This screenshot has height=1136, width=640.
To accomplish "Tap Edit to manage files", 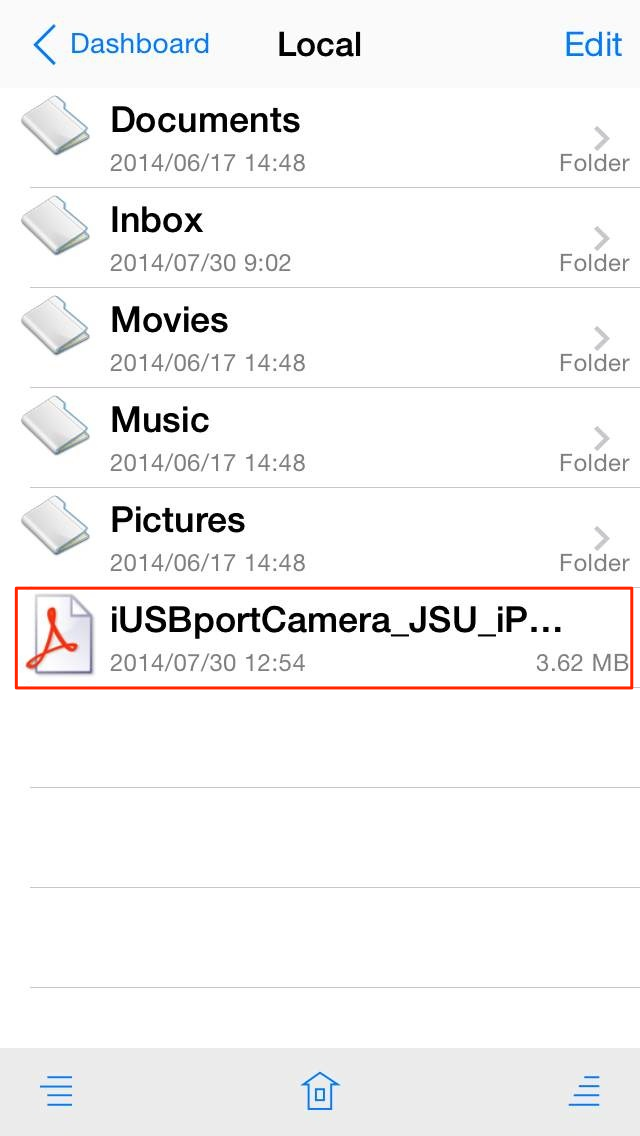I will click(593, 45).
